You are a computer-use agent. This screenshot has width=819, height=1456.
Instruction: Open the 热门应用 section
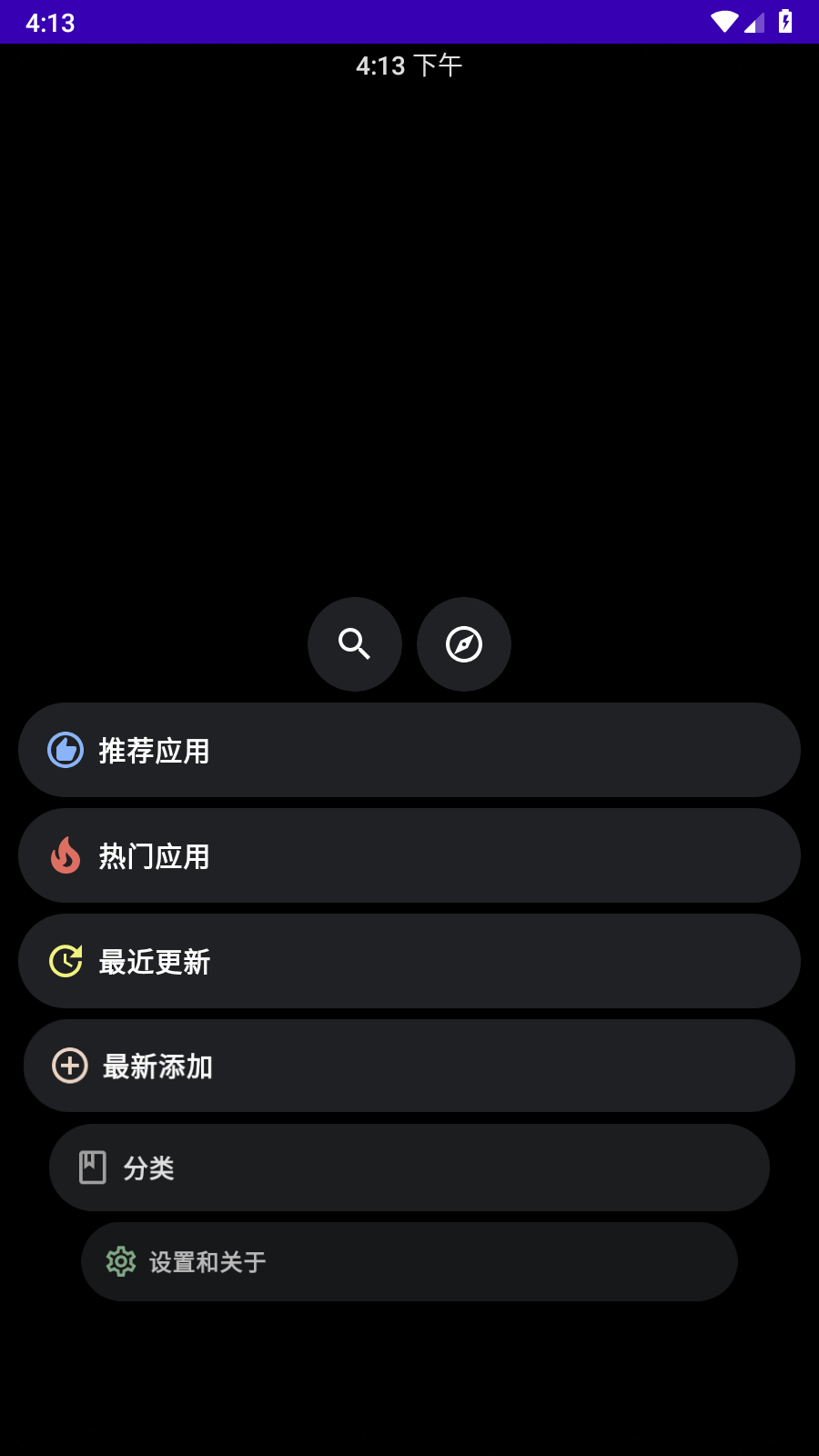pos(409,855)
